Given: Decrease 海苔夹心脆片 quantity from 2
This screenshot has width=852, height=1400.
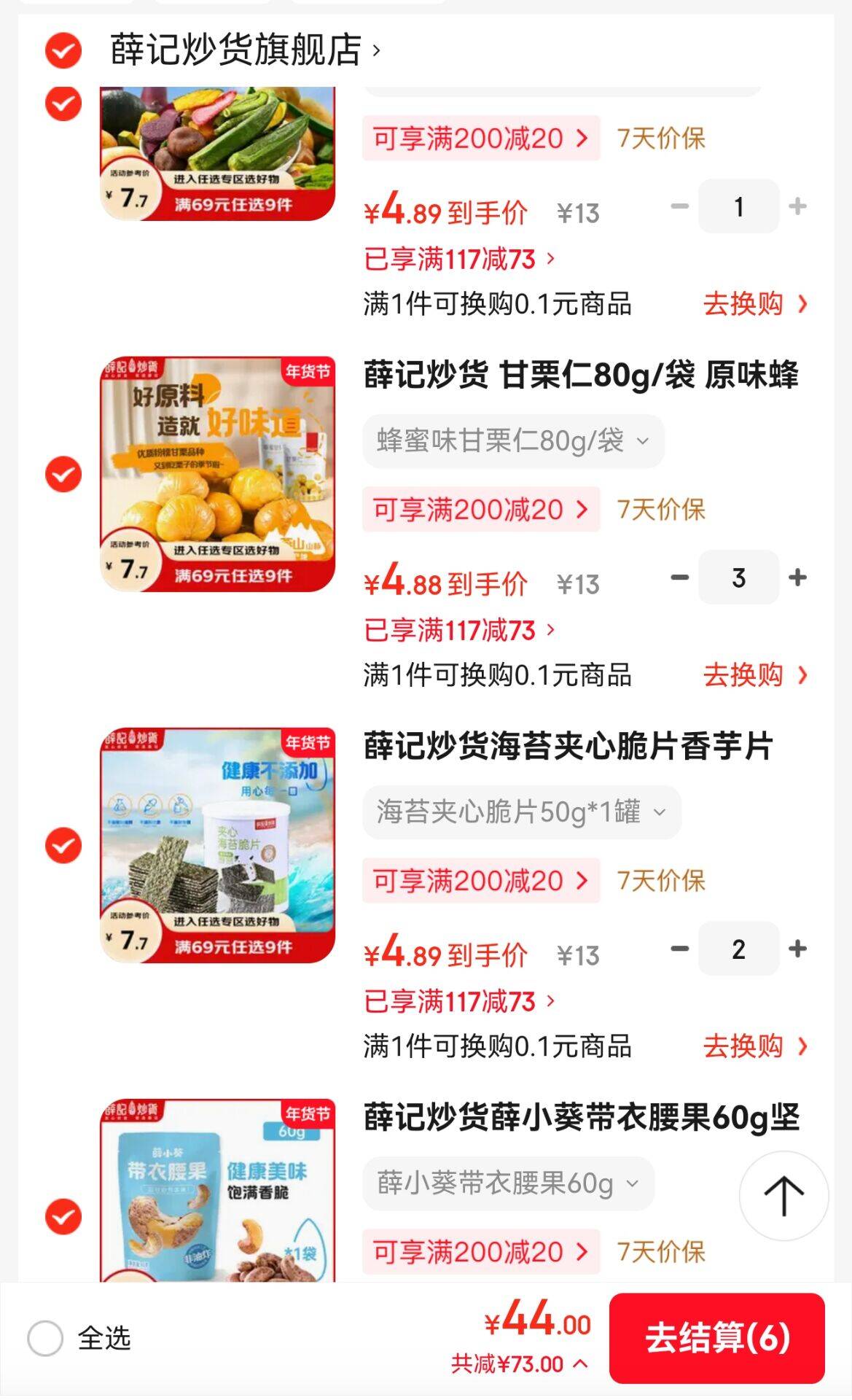Looking at the screenshot, I should pyautogui.click(x=679, y=949).
